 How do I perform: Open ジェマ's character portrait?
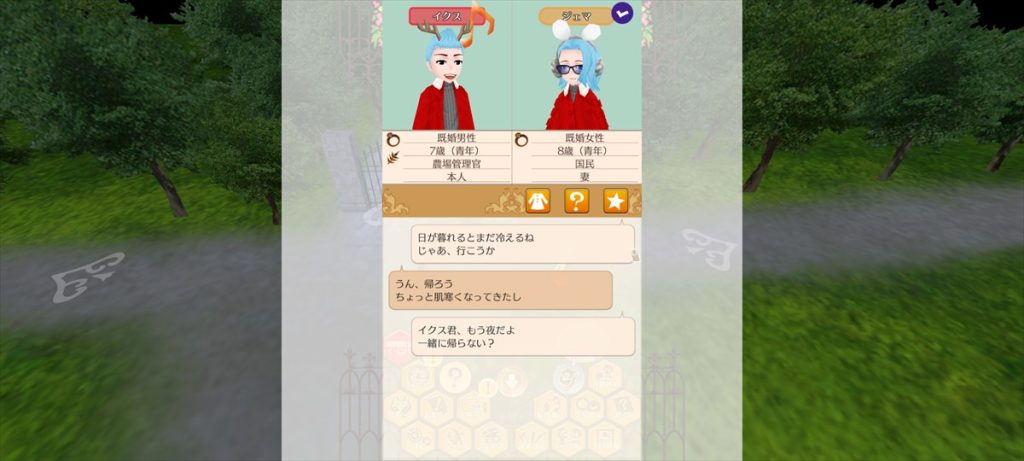point(576,80)
